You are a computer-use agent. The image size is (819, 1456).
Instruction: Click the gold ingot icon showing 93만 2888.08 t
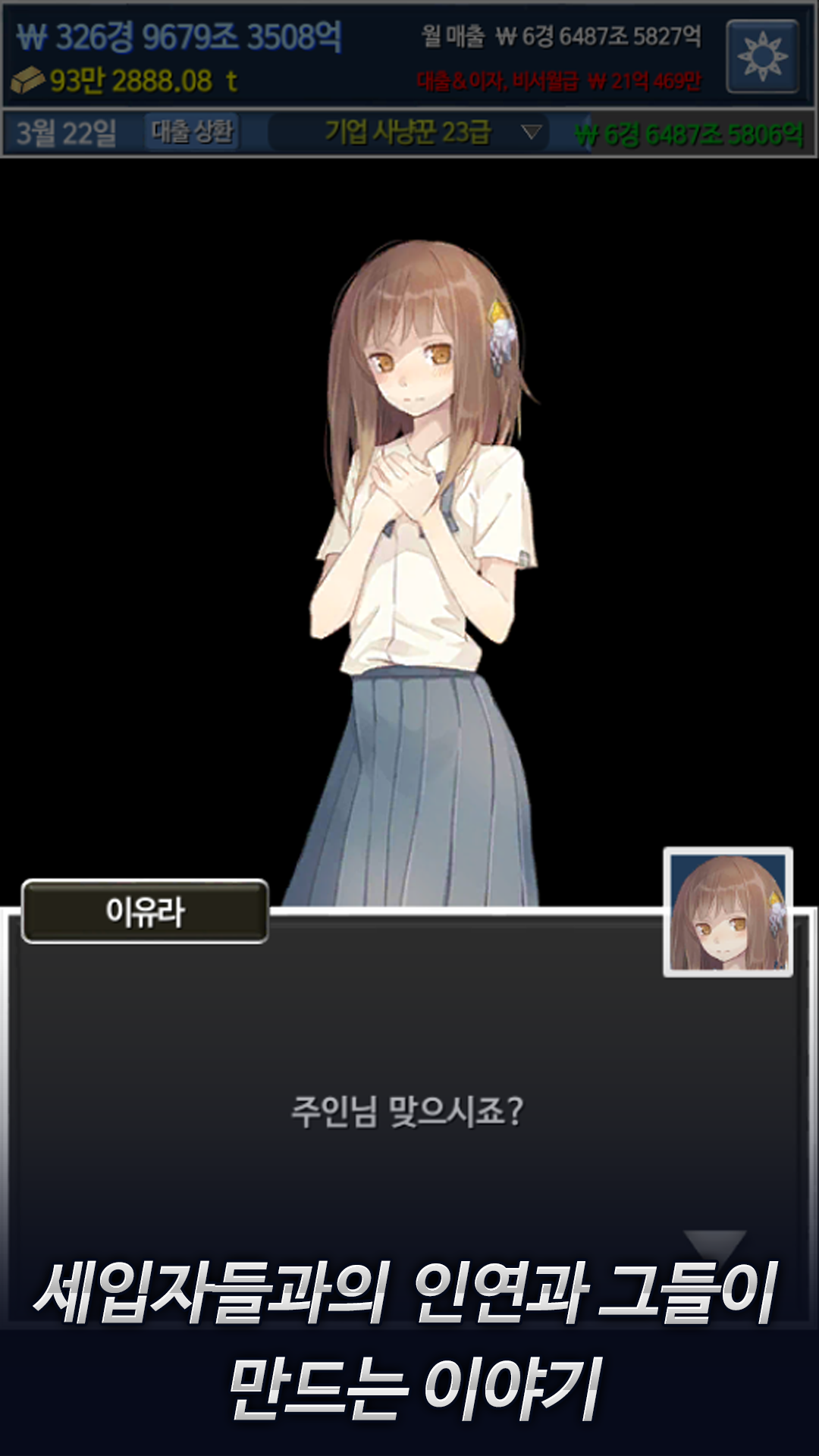coord(27,79)
